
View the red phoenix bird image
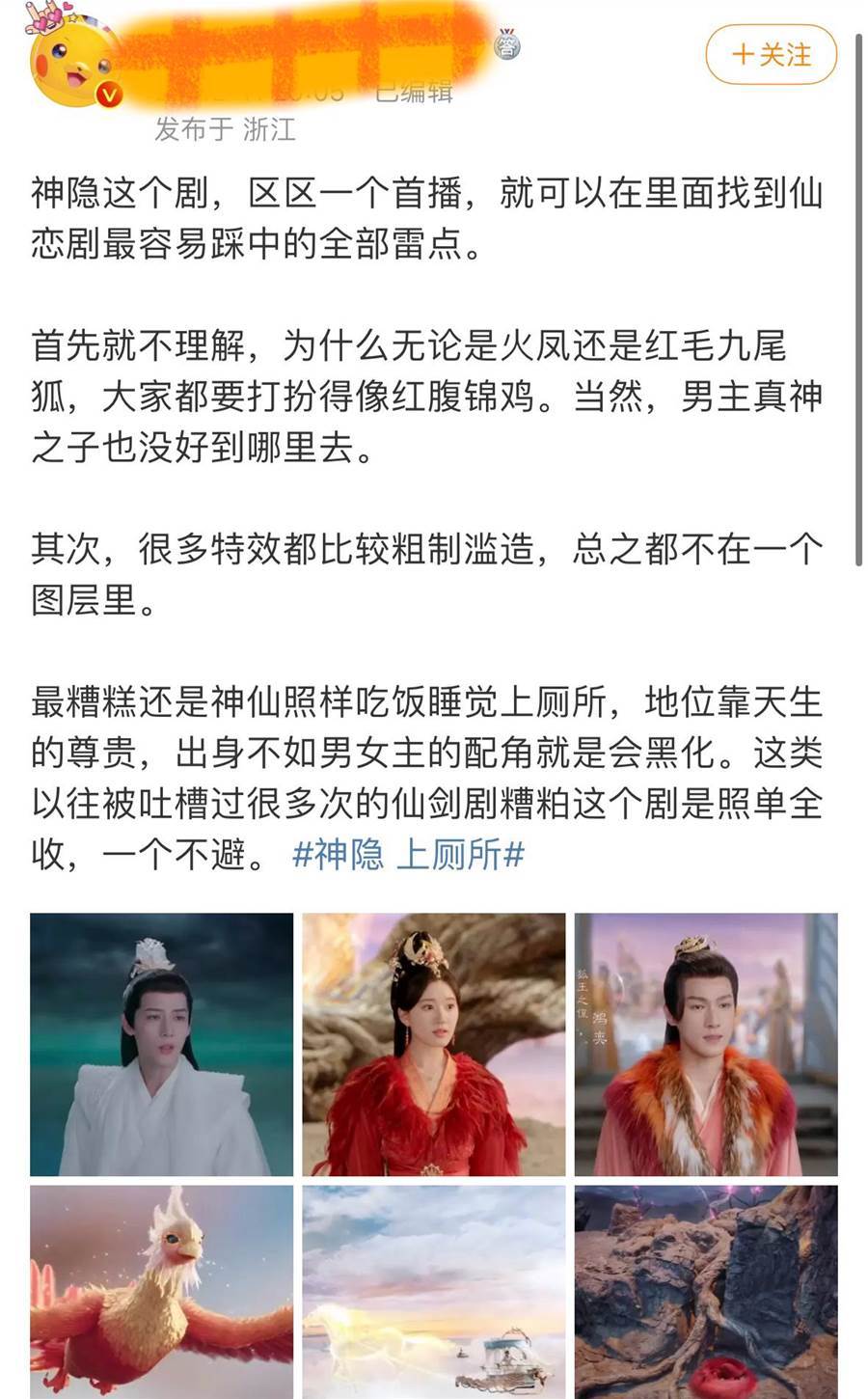pyautogui.click(x=161, y=1291)
